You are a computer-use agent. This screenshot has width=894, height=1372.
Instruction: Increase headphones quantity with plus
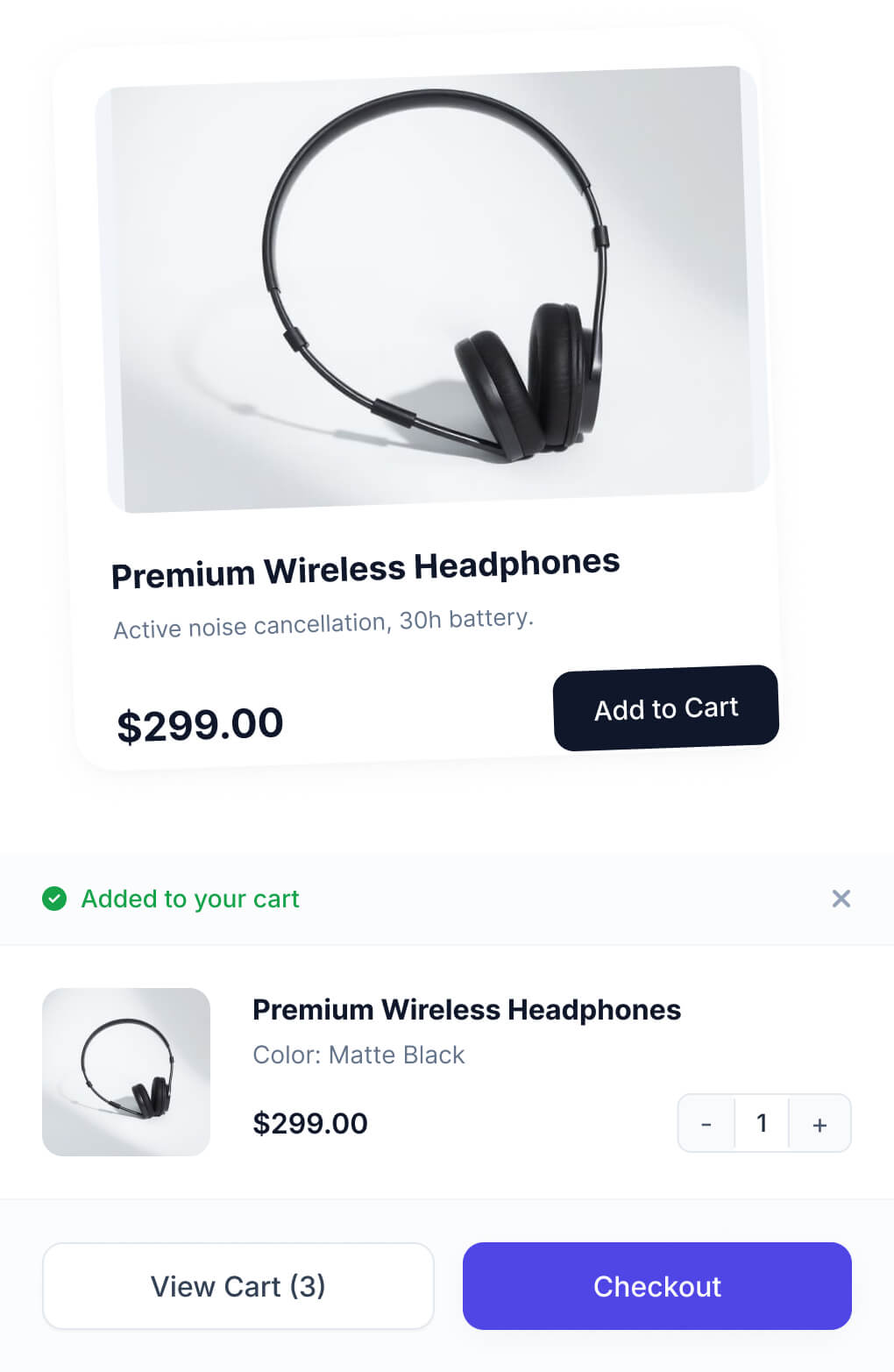(819, 1124)
